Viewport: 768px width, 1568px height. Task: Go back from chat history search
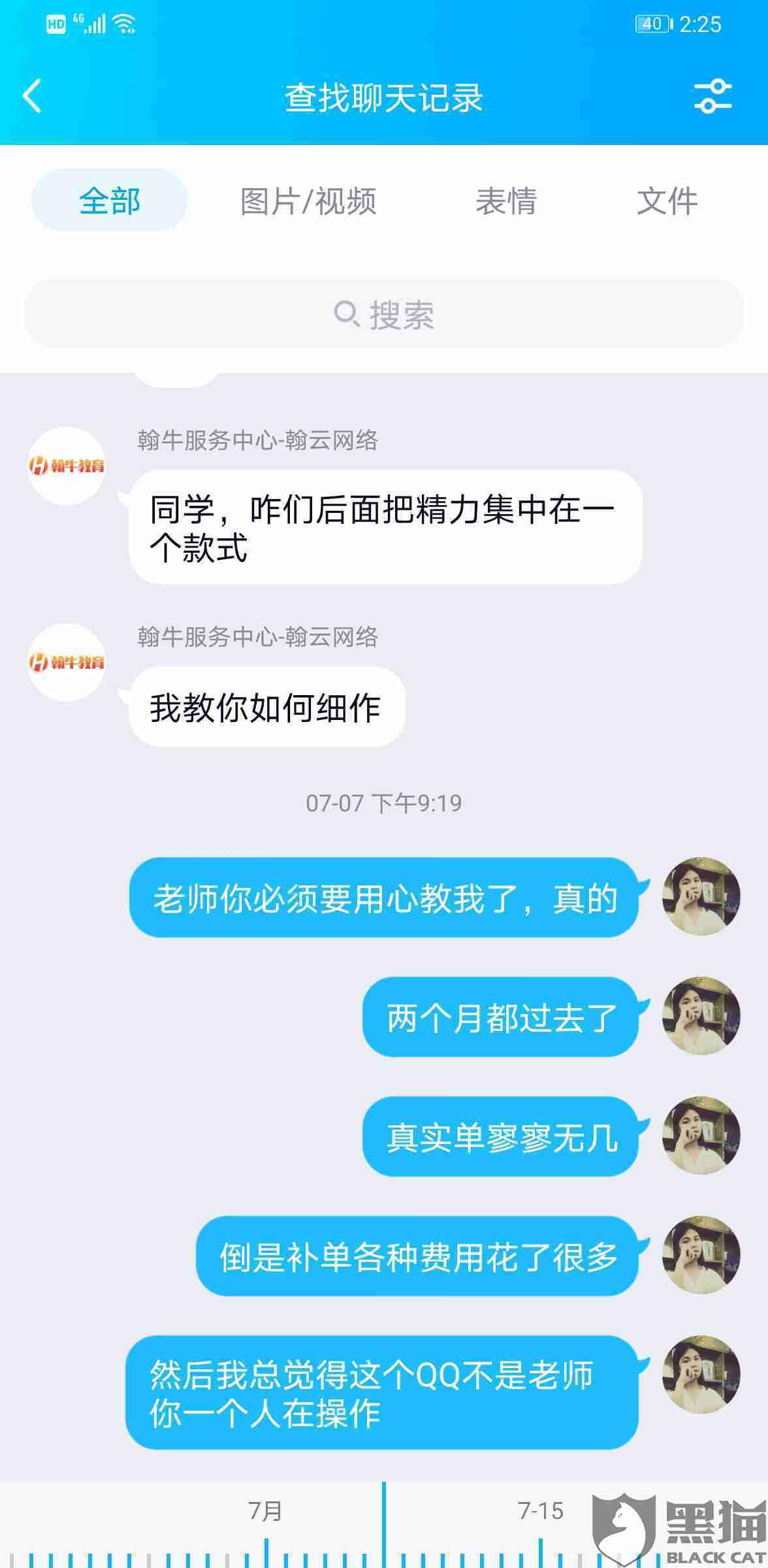33,97
